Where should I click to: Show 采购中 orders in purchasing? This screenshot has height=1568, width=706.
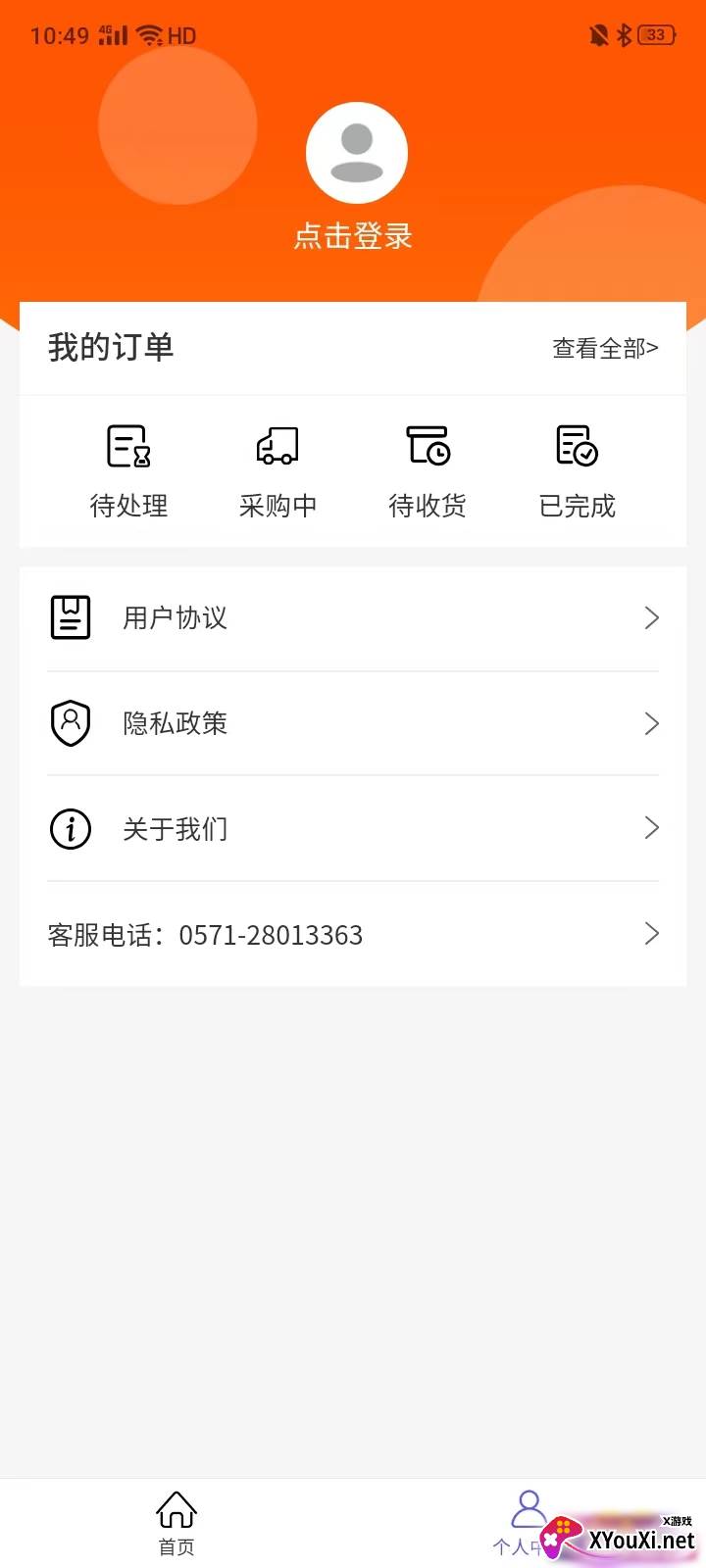tap(277, 471)
